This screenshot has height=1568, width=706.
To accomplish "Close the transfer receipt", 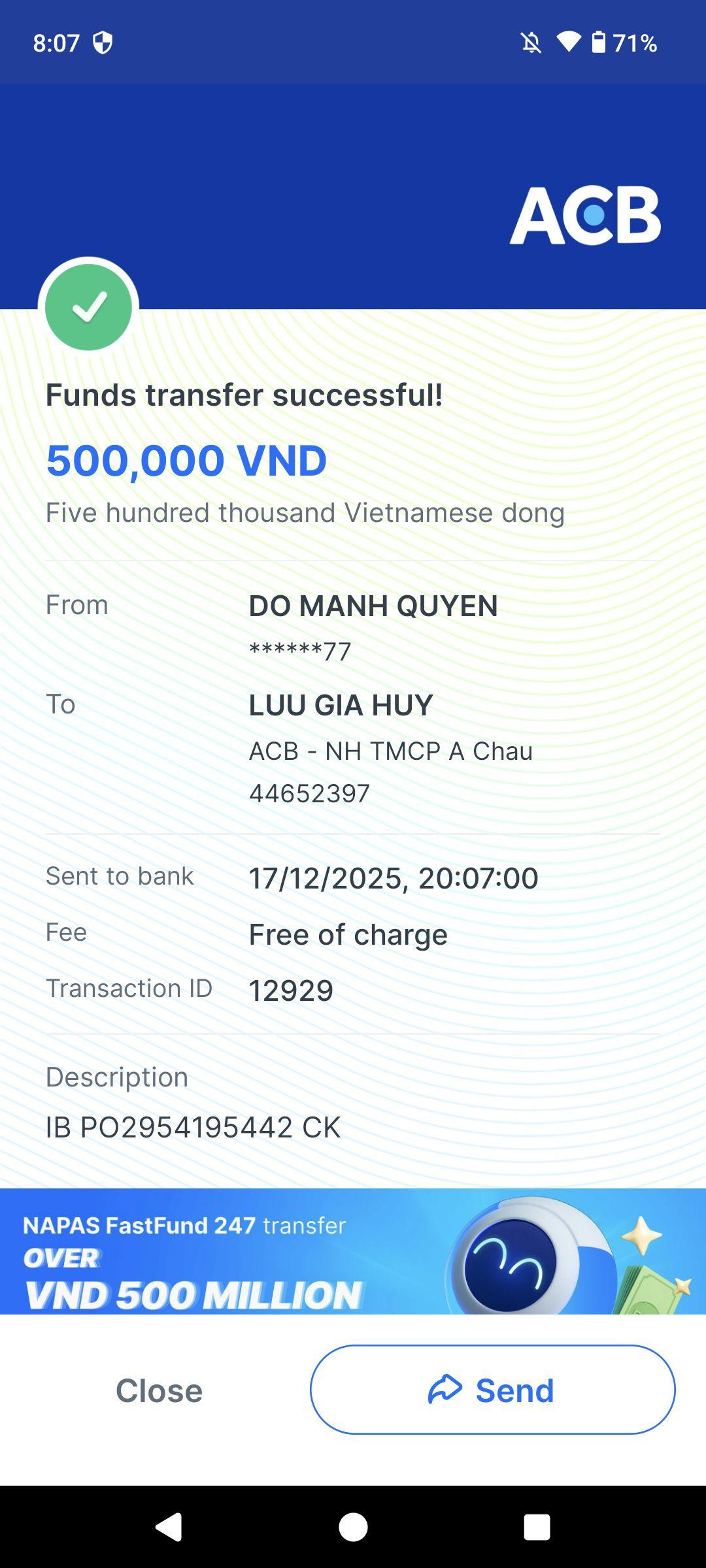I will [x=159, y=1390].
